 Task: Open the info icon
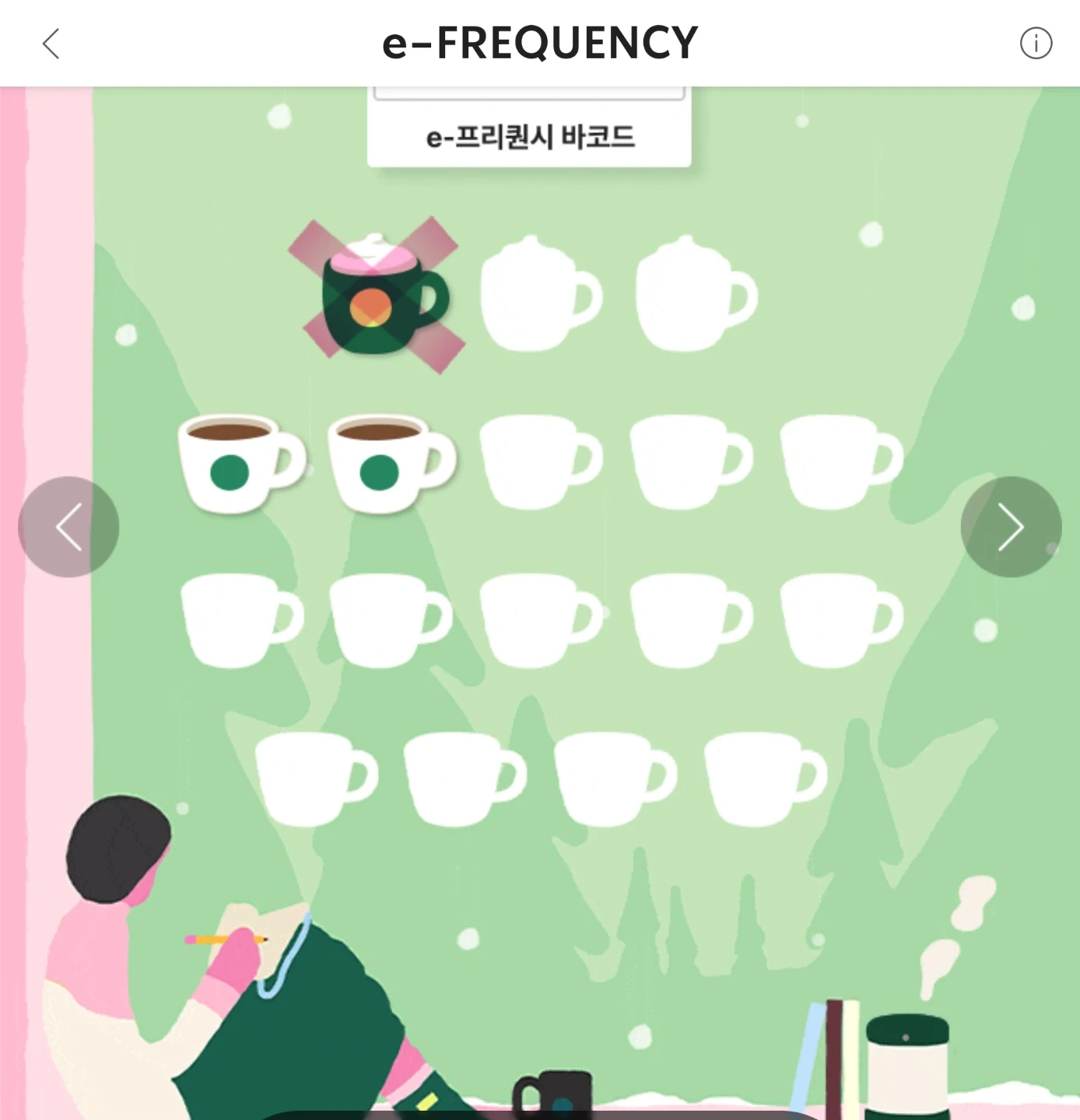point(1036,44)
